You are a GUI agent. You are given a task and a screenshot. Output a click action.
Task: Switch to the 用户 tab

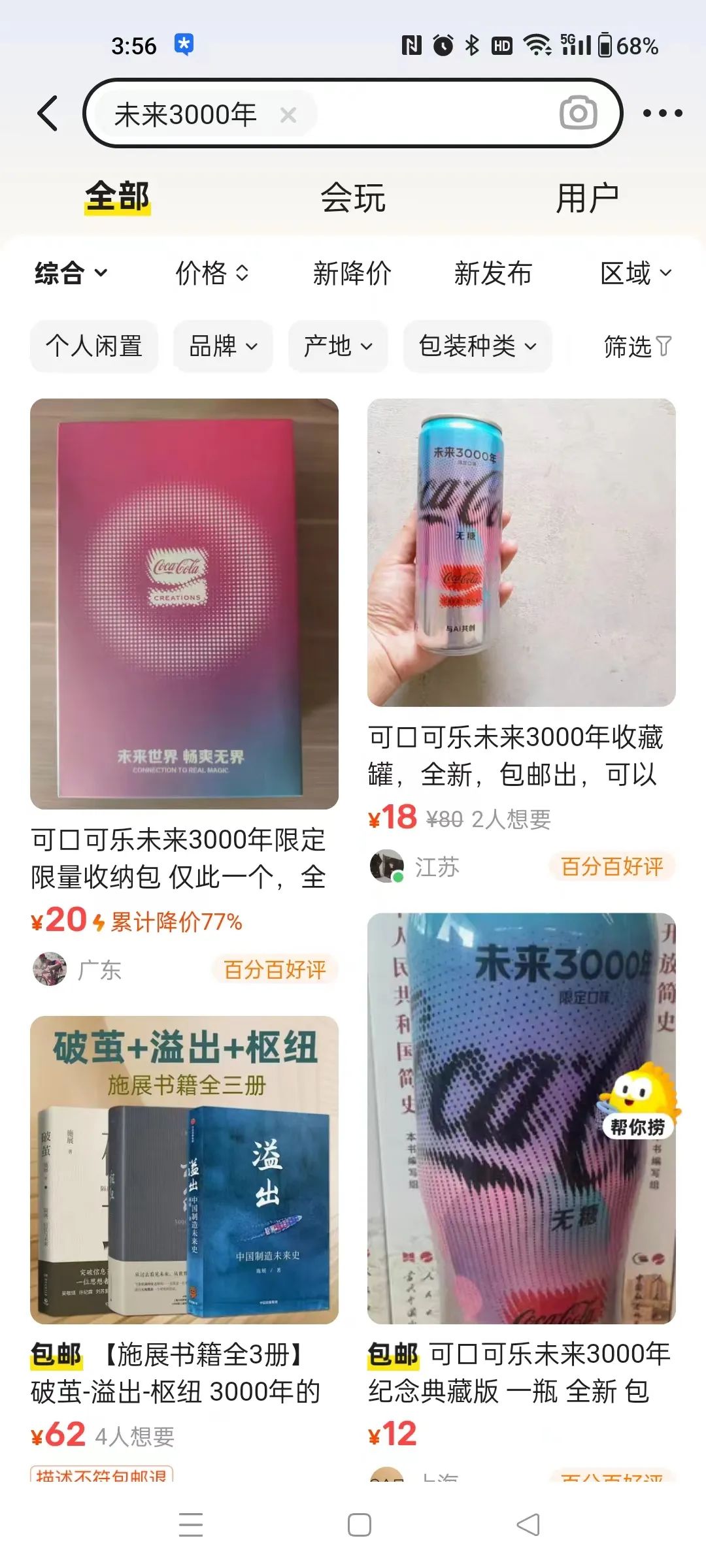tap(587, 197)
